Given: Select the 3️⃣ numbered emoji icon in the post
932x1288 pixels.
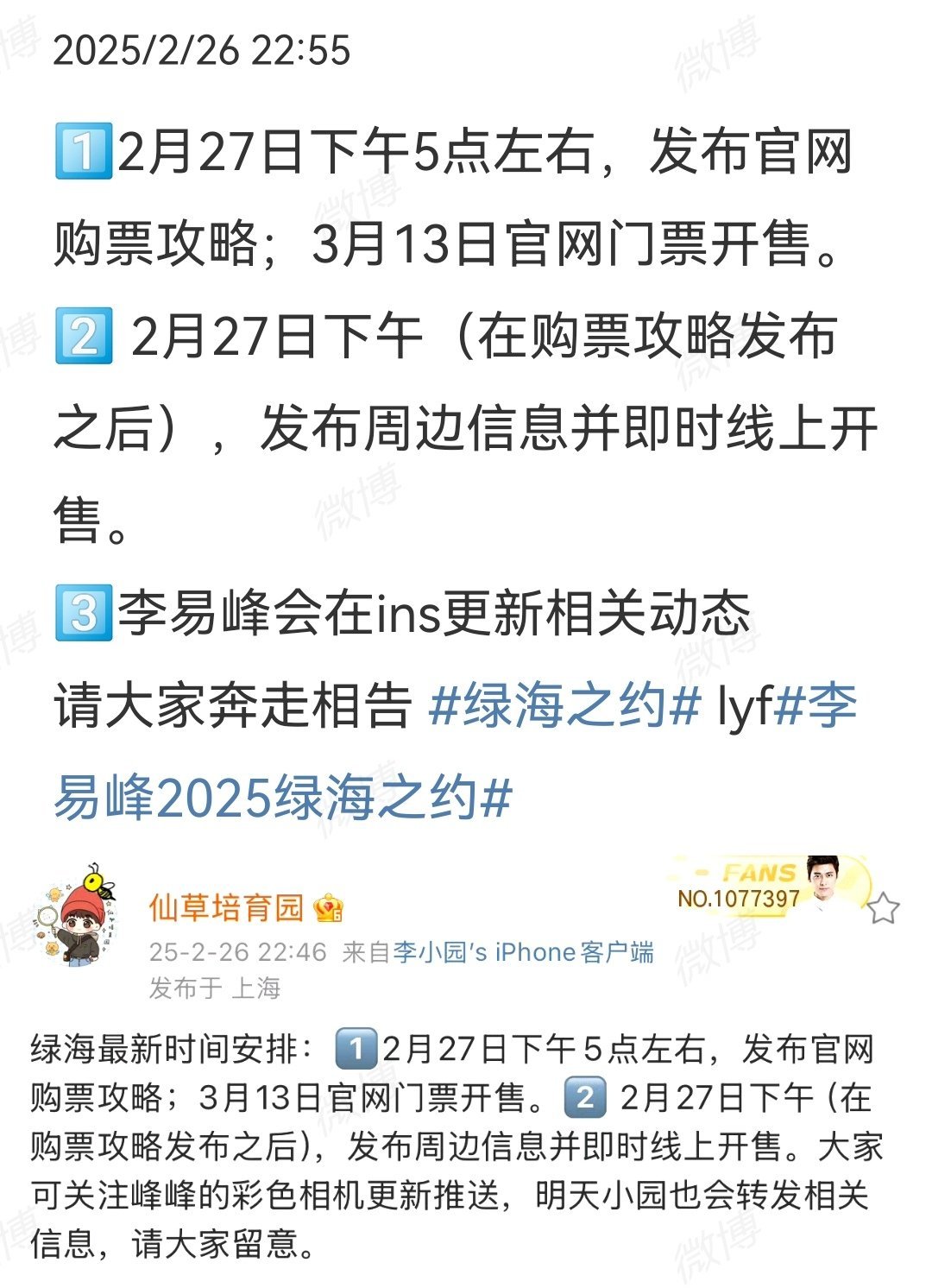Looking at the screenshot, I should [x=84, y=613].
